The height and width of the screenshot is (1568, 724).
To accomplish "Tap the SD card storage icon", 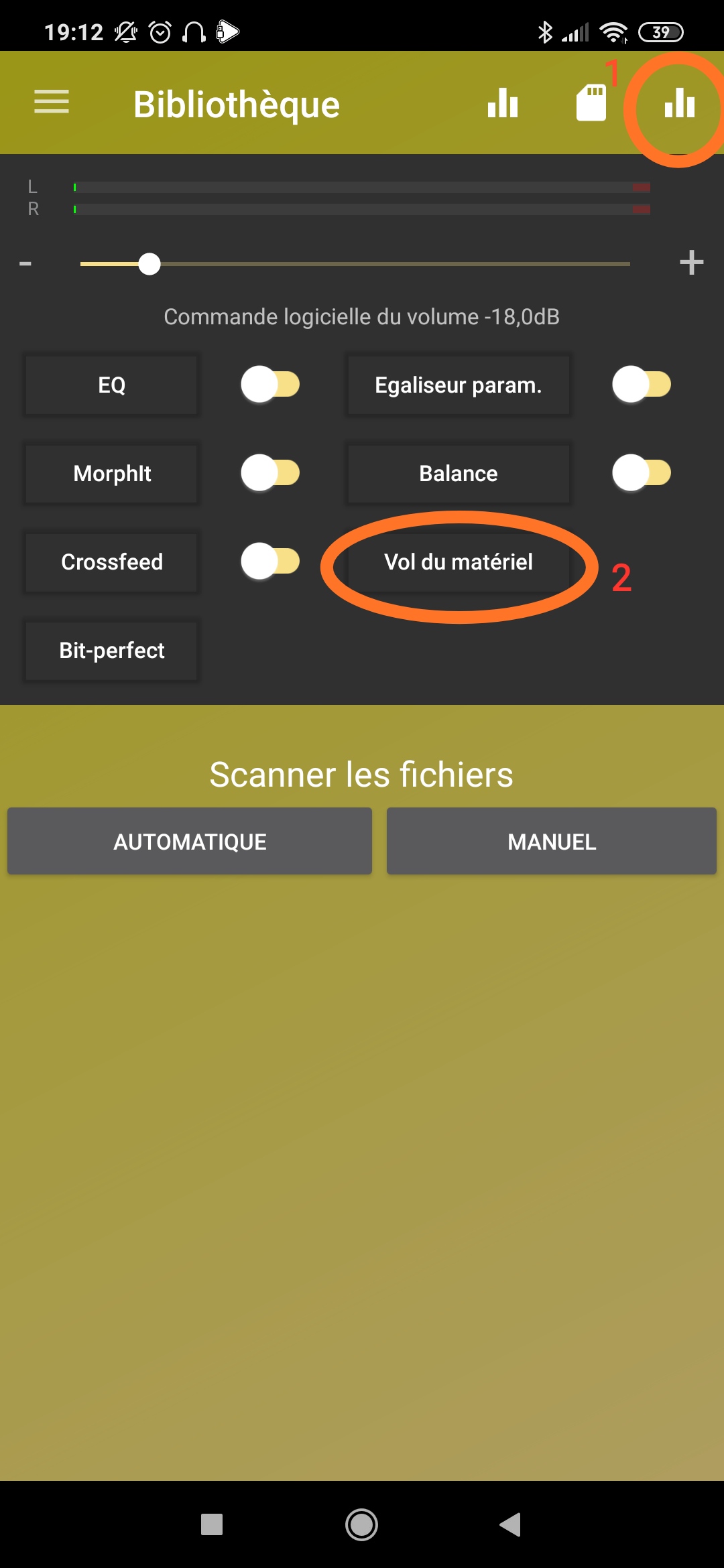I will pos(591,103).
